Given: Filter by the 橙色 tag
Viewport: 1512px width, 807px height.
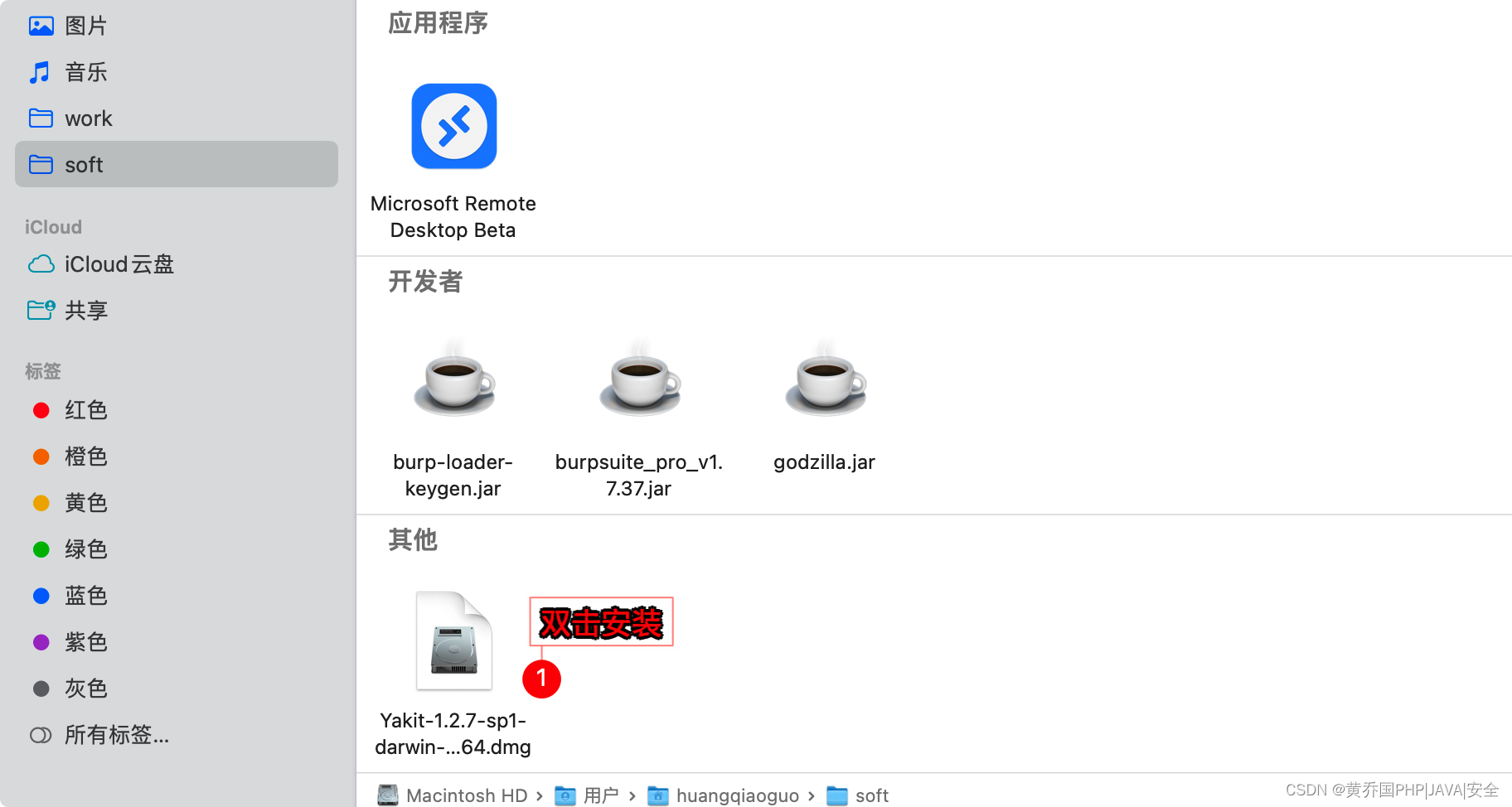Looking at the screenshot, I should click(85, 457).
